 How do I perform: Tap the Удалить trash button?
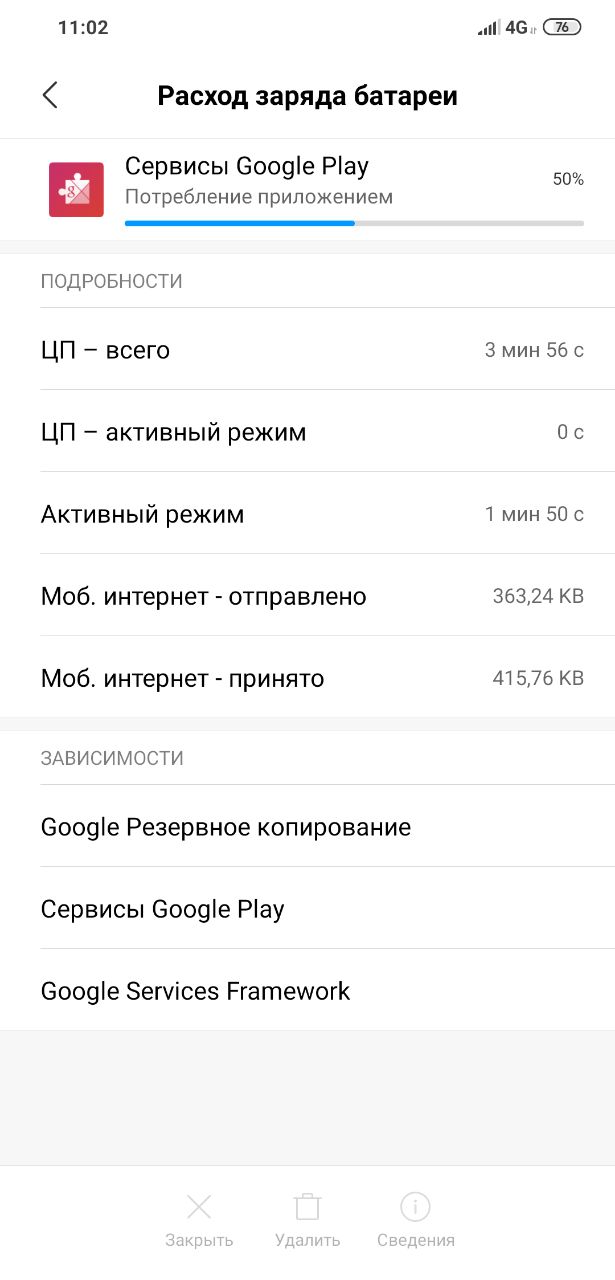307,1220
